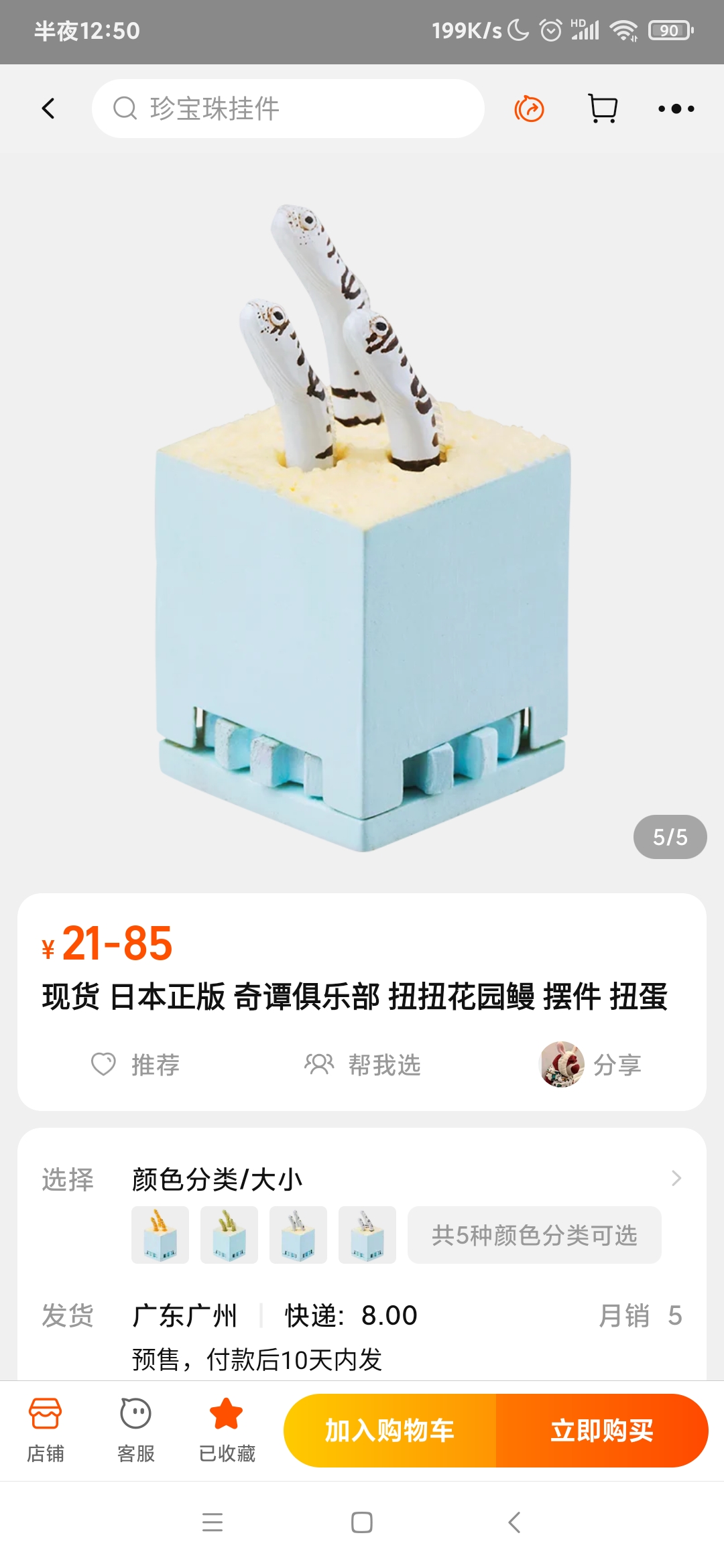Tap 已收藏 to remove from favorites
The image size is (724, 1568).
(227, 1430)
